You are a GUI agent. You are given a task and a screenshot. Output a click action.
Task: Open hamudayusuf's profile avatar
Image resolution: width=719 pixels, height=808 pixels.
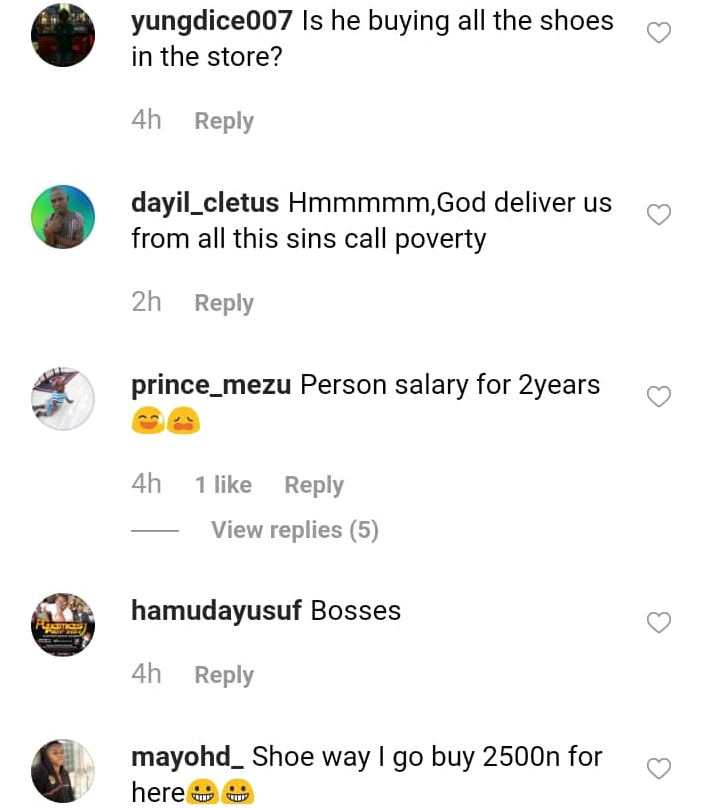point(63,625)
